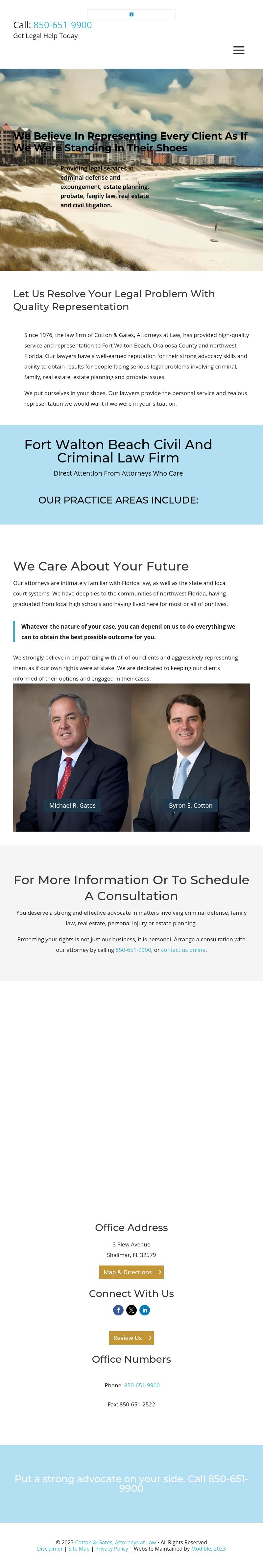
Task: Open the firm's X profile
Action: click(x=131, y=1310)
